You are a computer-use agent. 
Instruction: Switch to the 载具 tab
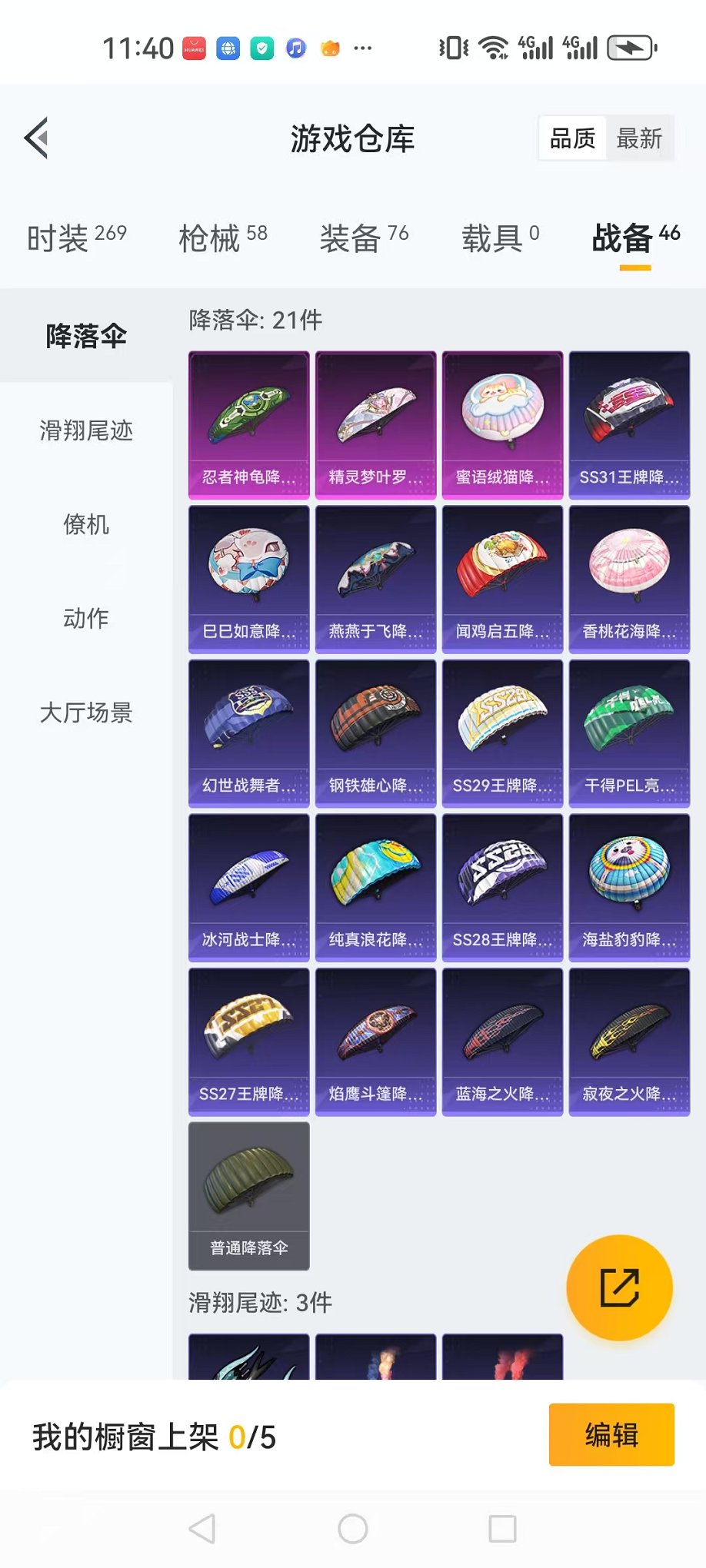500,238
